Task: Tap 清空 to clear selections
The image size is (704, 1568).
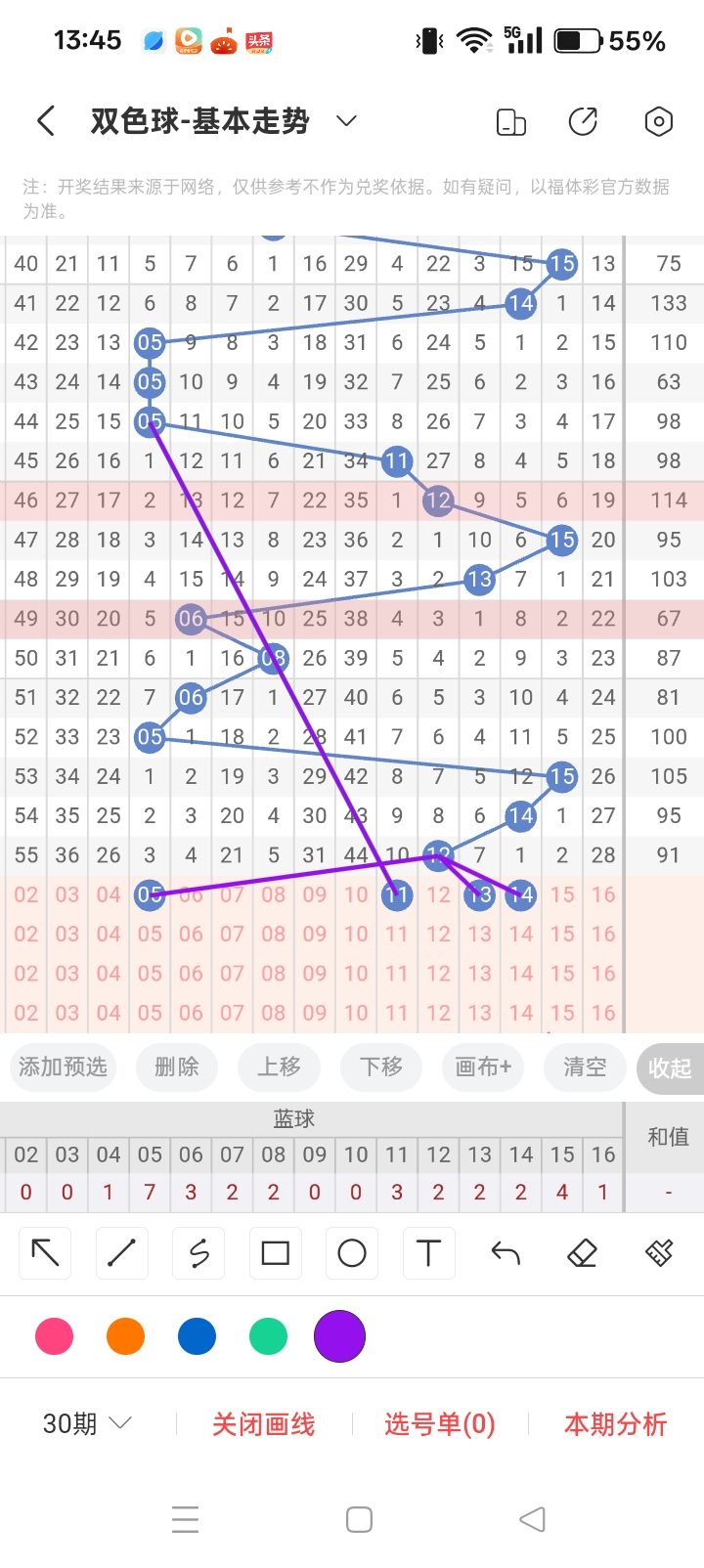Action: [584, 1067]
